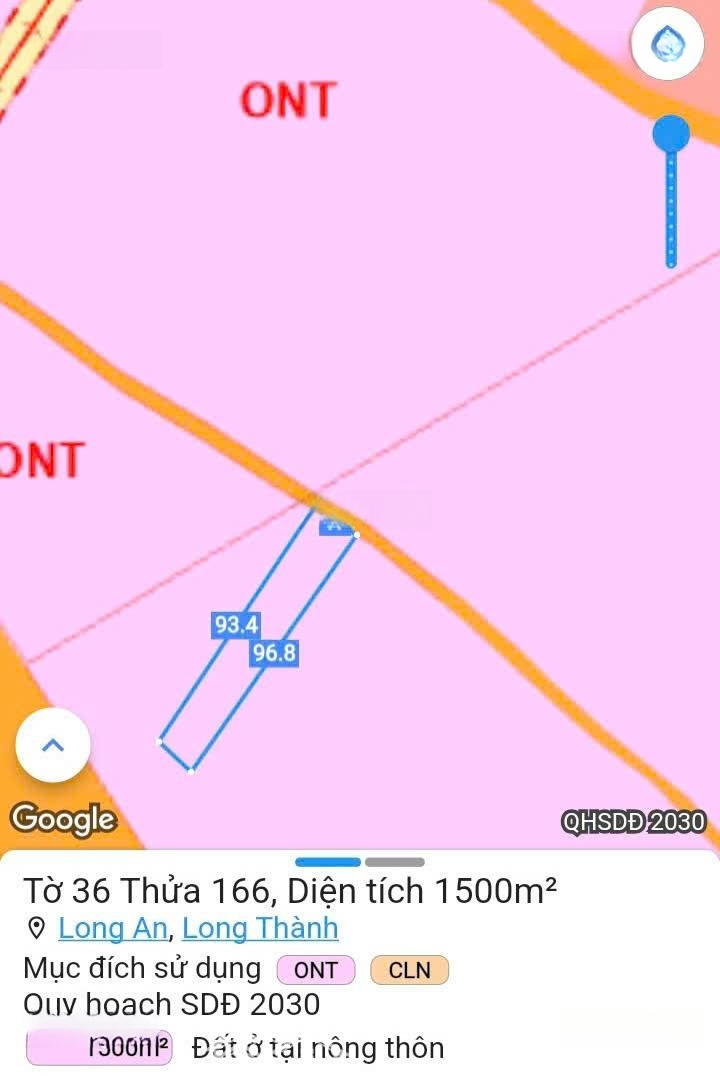Tap the water-drop layer opacity icon

(x=666, y=44)
